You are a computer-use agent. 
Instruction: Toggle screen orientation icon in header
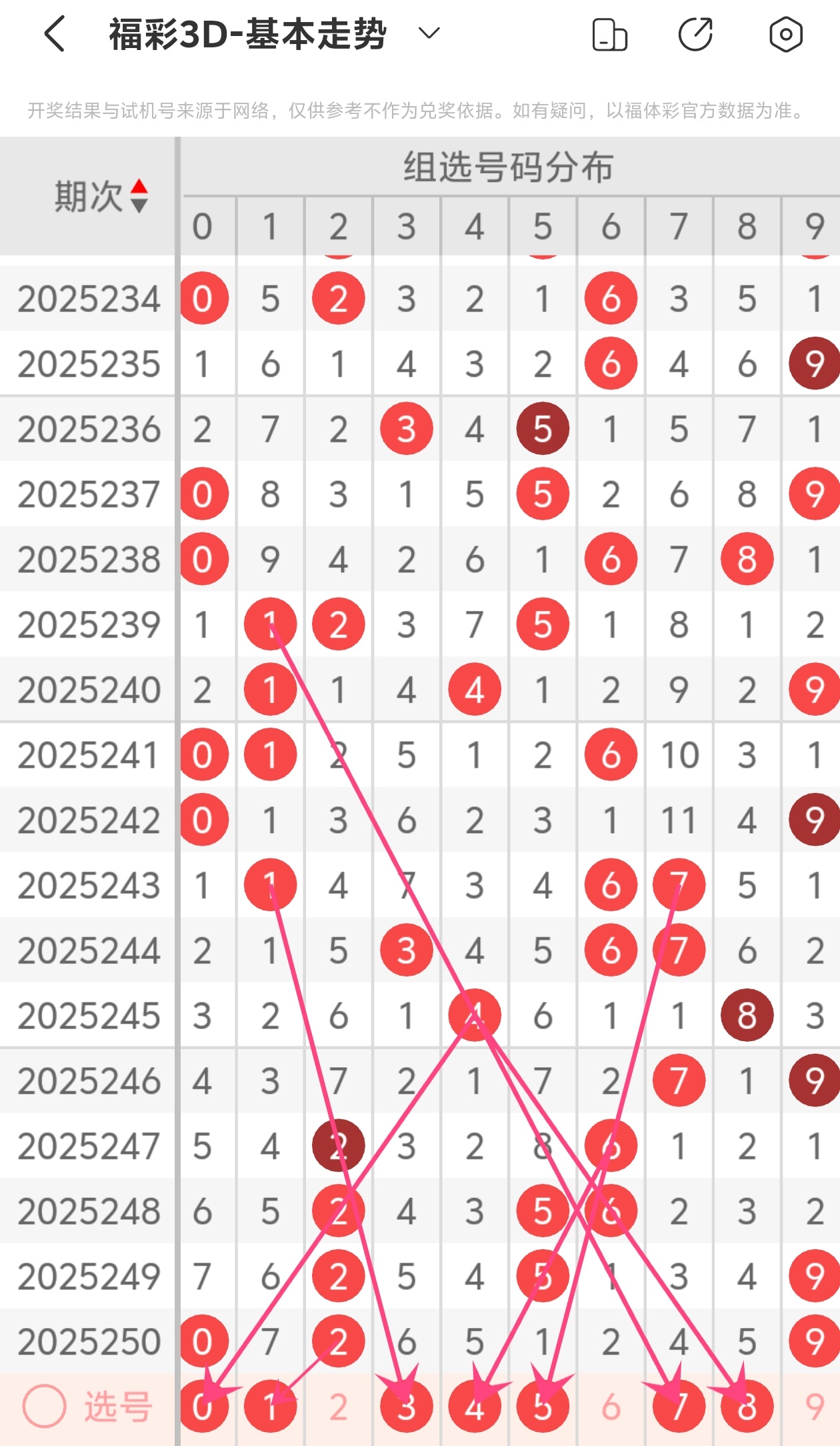pyautogui.click(x=609, y=35)
